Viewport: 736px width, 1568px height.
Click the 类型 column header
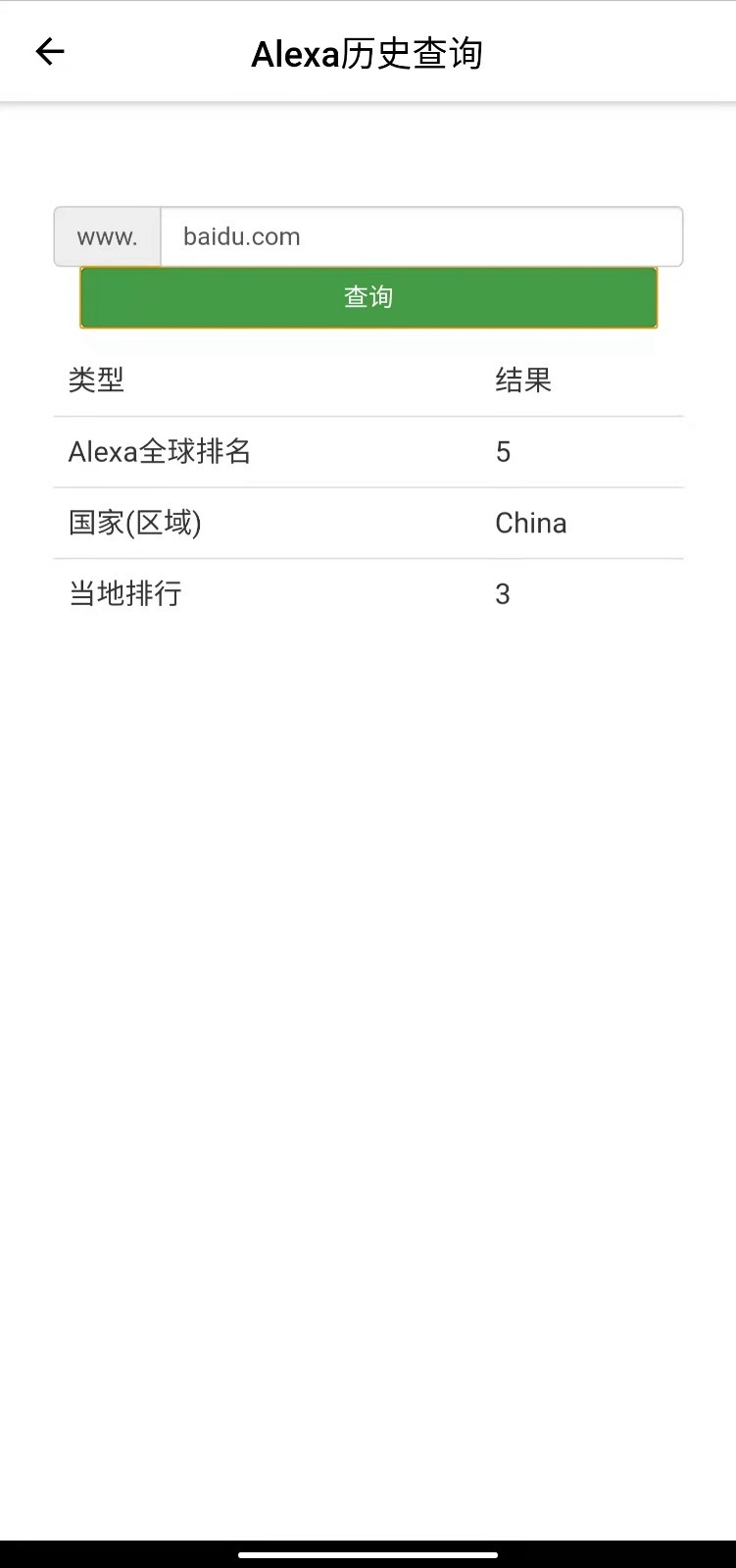click(96, 380)
